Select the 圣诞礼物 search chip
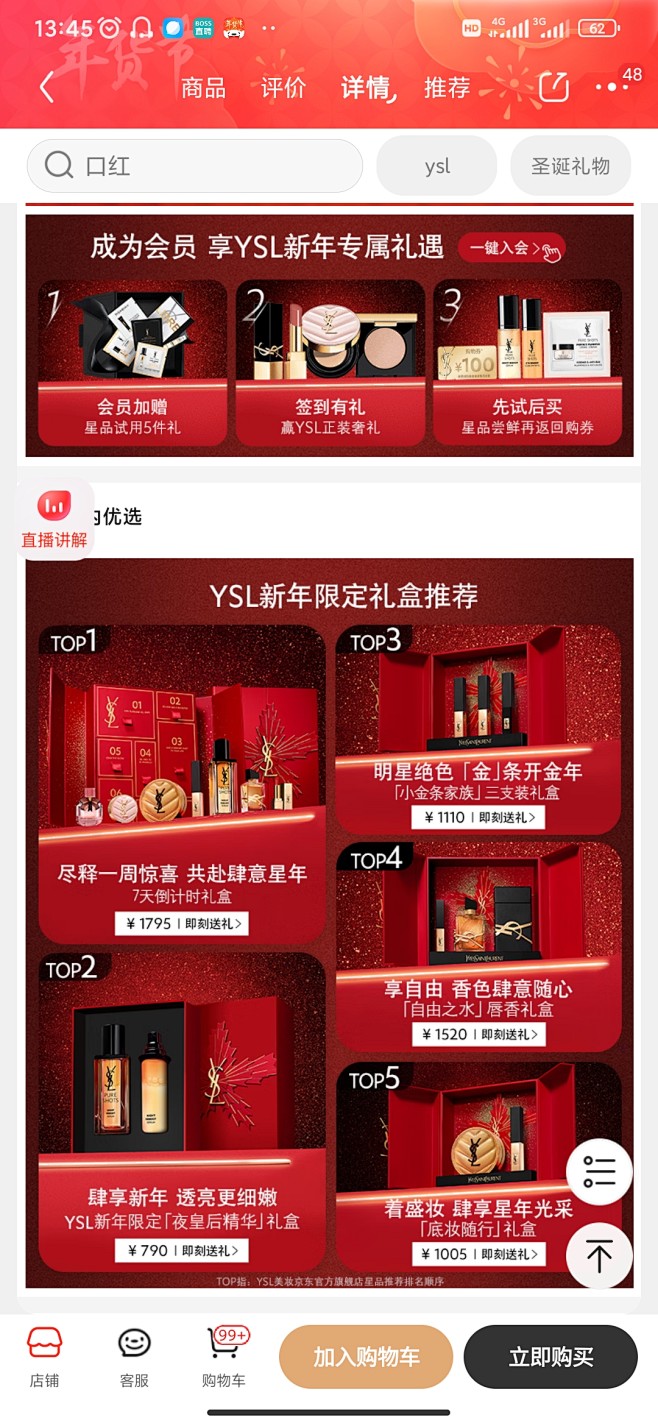 (x=570, y=166)
